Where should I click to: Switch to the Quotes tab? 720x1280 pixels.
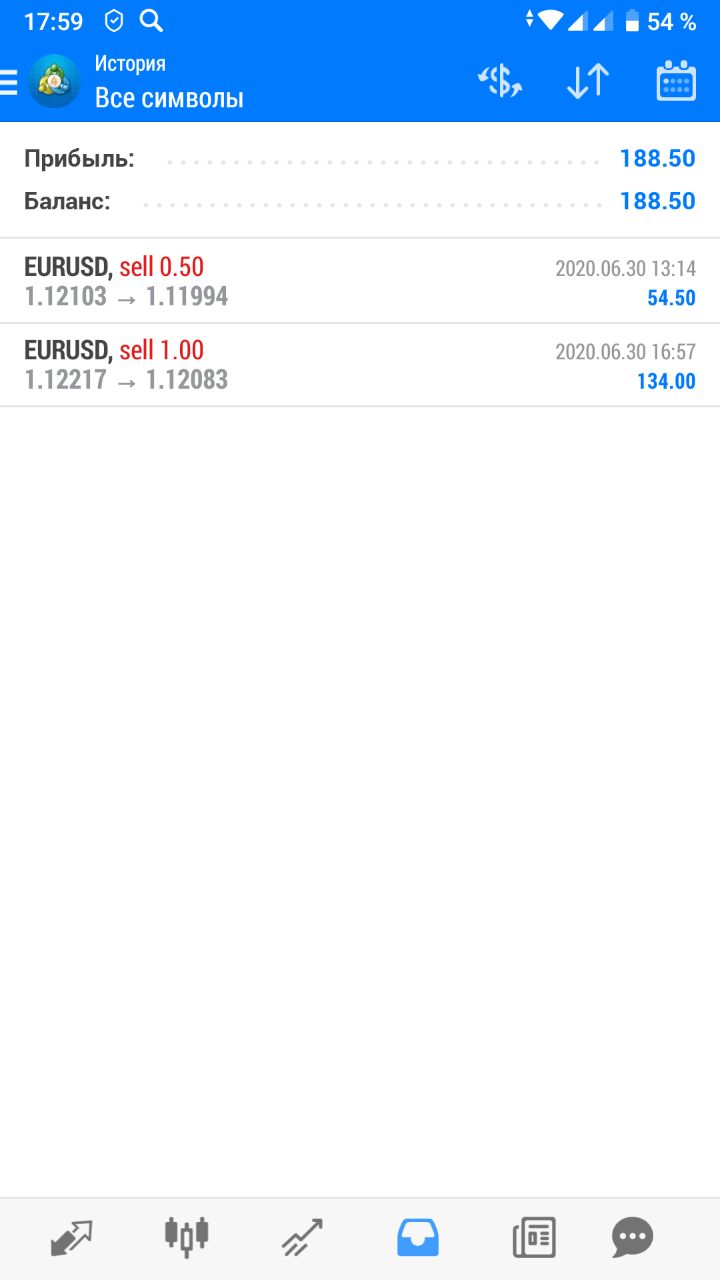tap(71, 1239)
